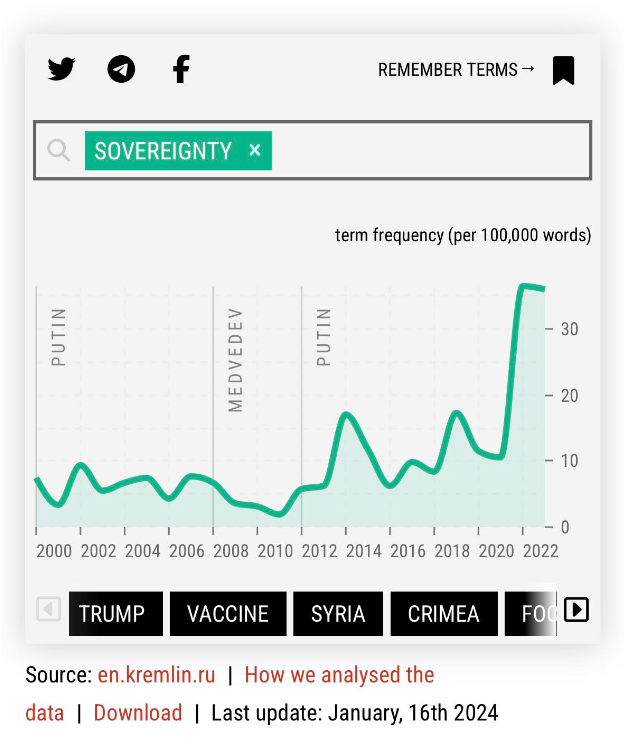The height and width of the screenshot is (755, 626).
Task: Share on Facebook
Action: click(x=180, y=69)
